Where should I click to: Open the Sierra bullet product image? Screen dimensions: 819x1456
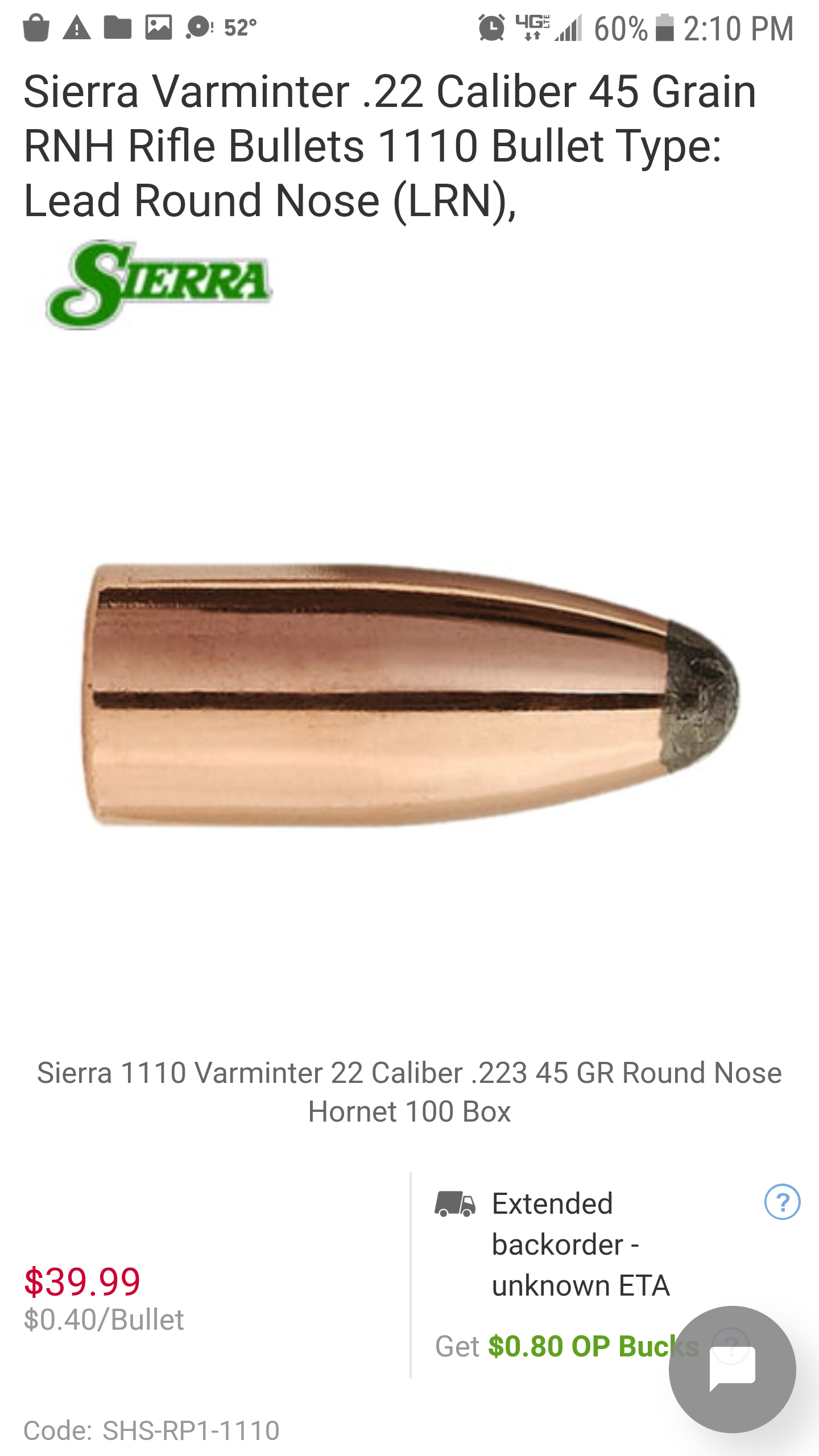409,694
